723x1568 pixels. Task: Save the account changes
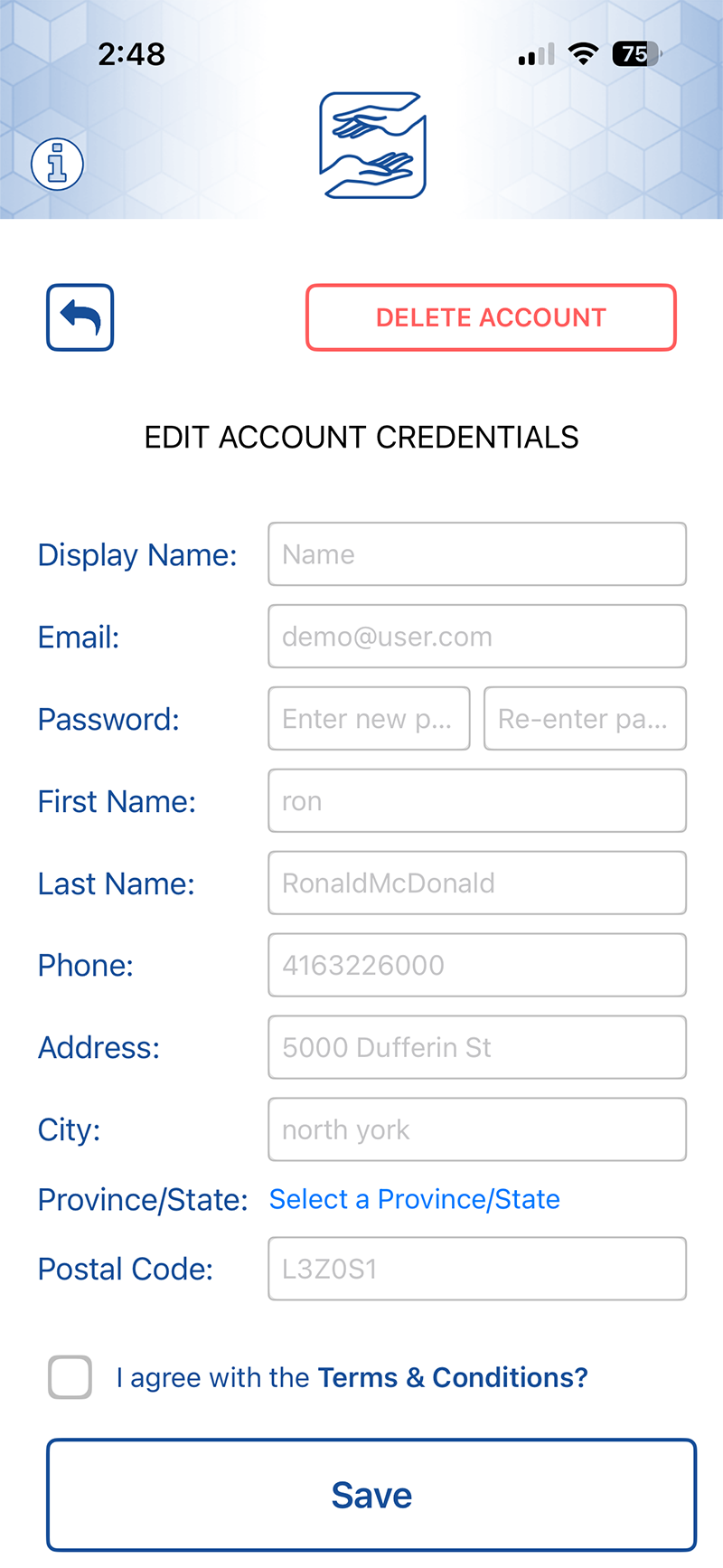pos(371,1495)
